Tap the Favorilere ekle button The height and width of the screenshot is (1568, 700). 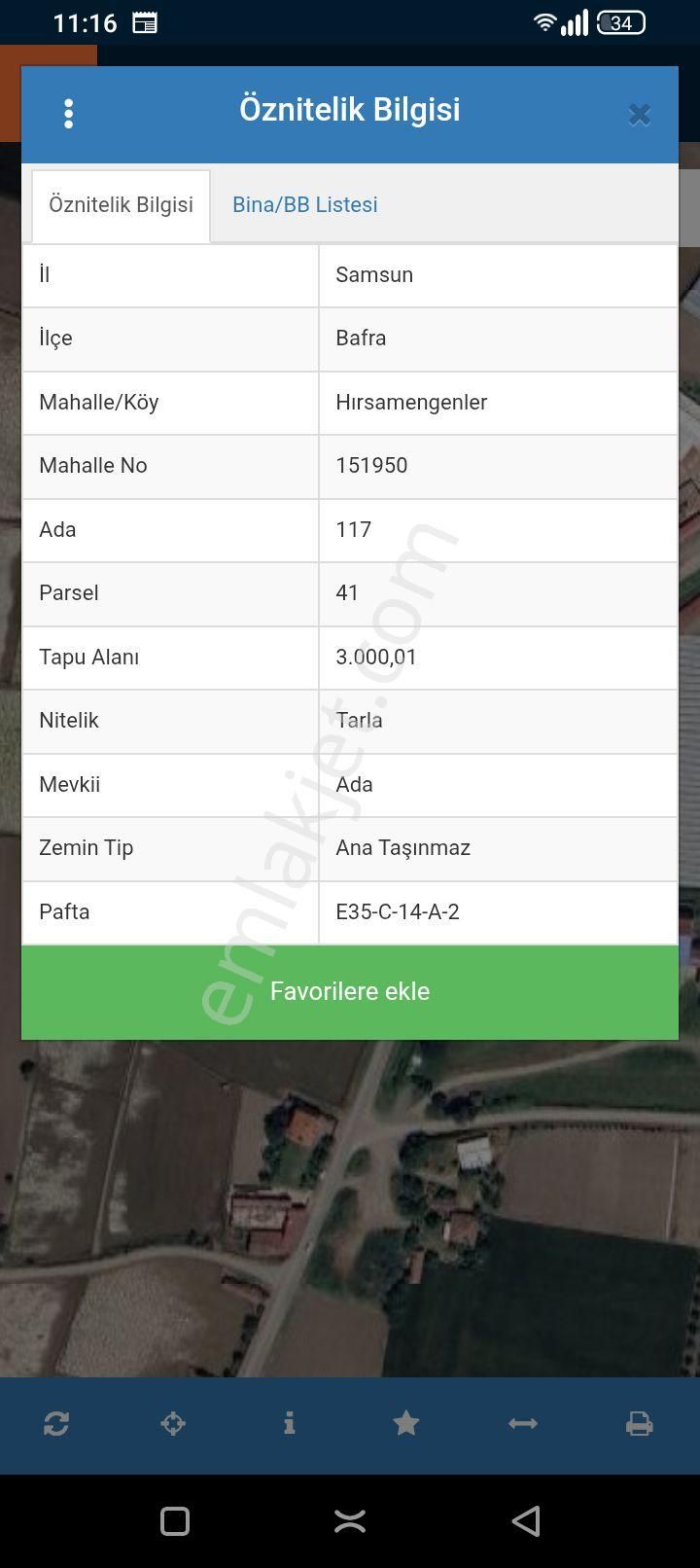tap(350, 991)
